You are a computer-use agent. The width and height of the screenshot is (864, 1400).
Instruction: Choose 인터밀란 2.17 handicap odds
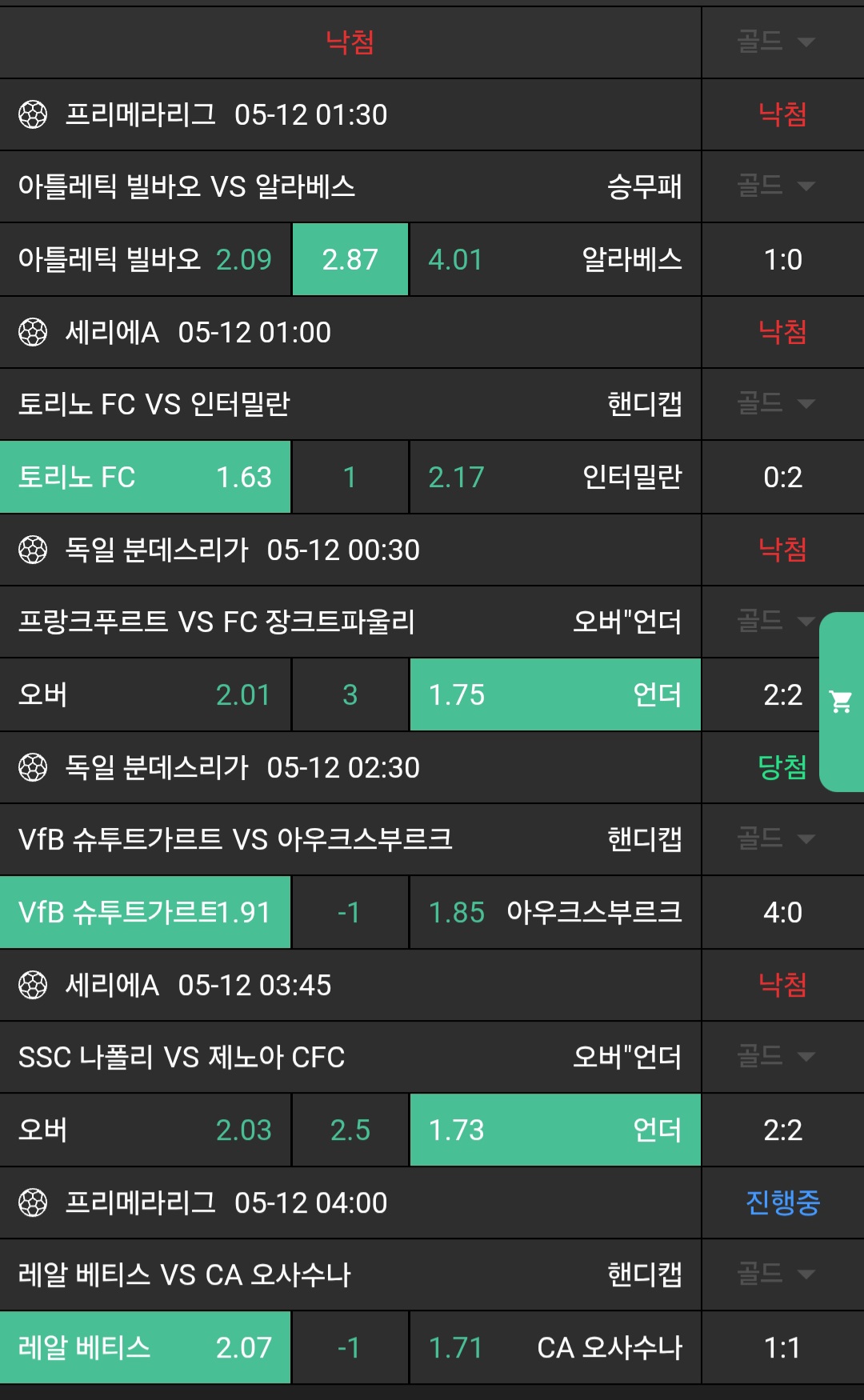(x=555, y=477)
